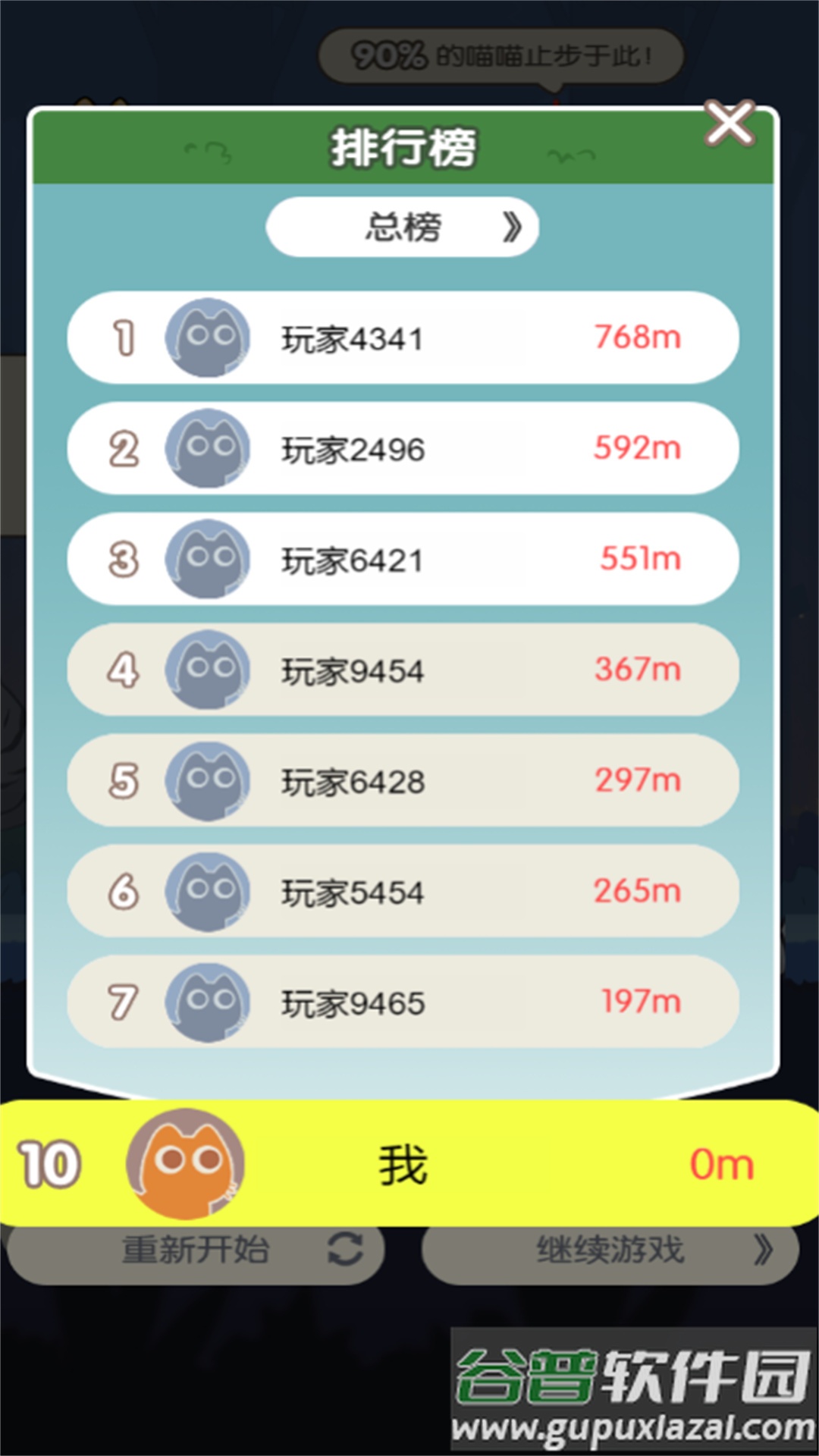This screenshot has width=819, height=1456.
Task: Select 玩家5454 ranking row
Action: coord(403,891)
